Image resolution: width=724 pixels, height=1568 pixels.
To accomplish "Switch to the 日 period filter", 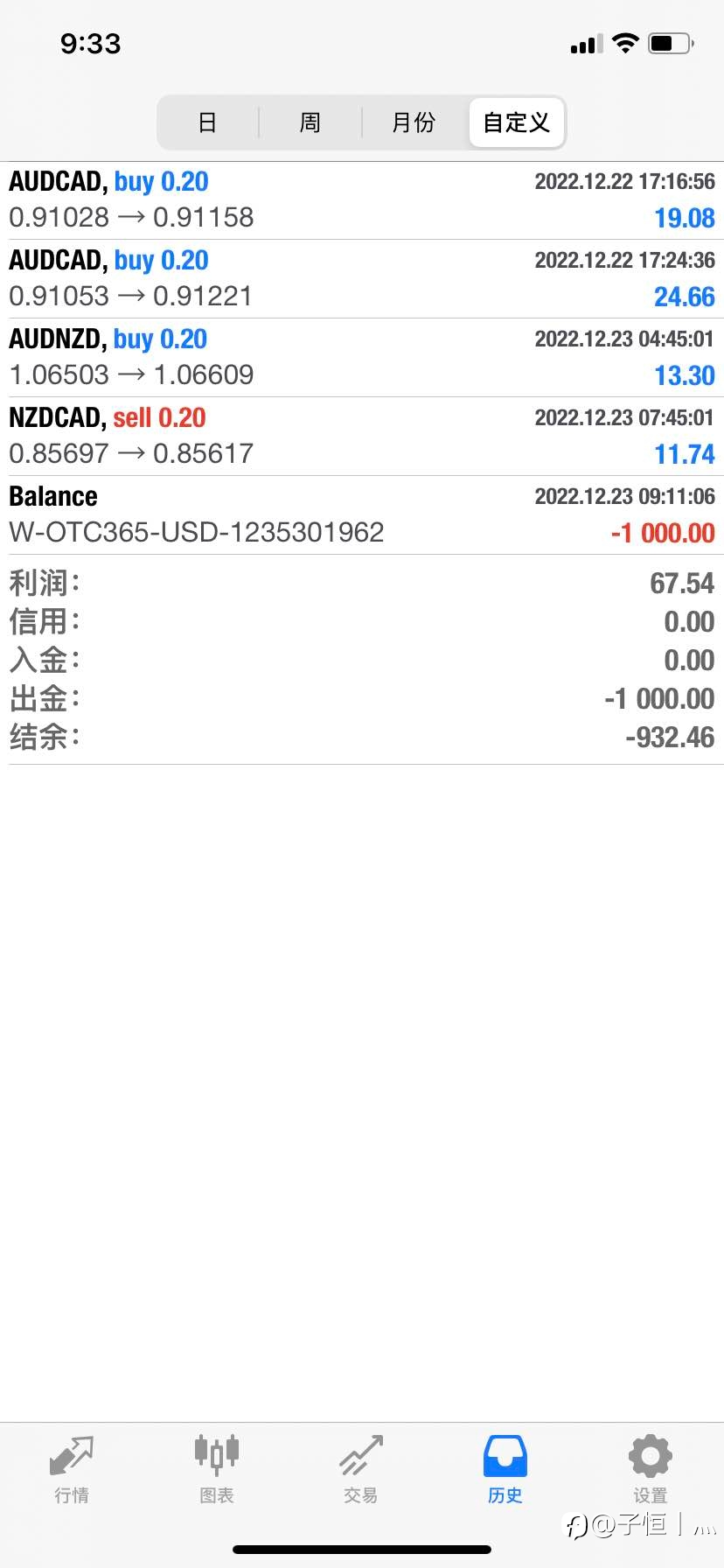I will (207, 122).
